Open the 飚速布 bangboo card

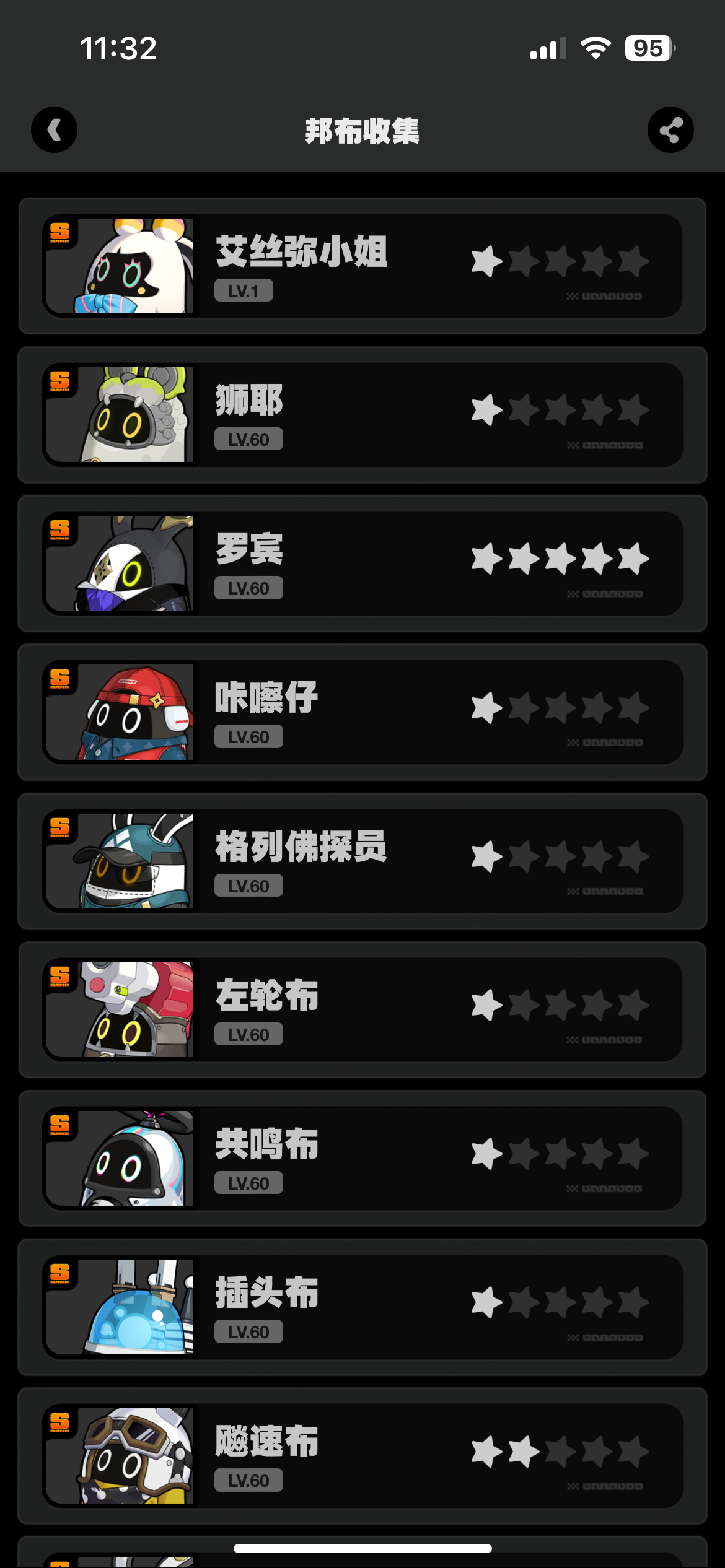(362, 1455)
